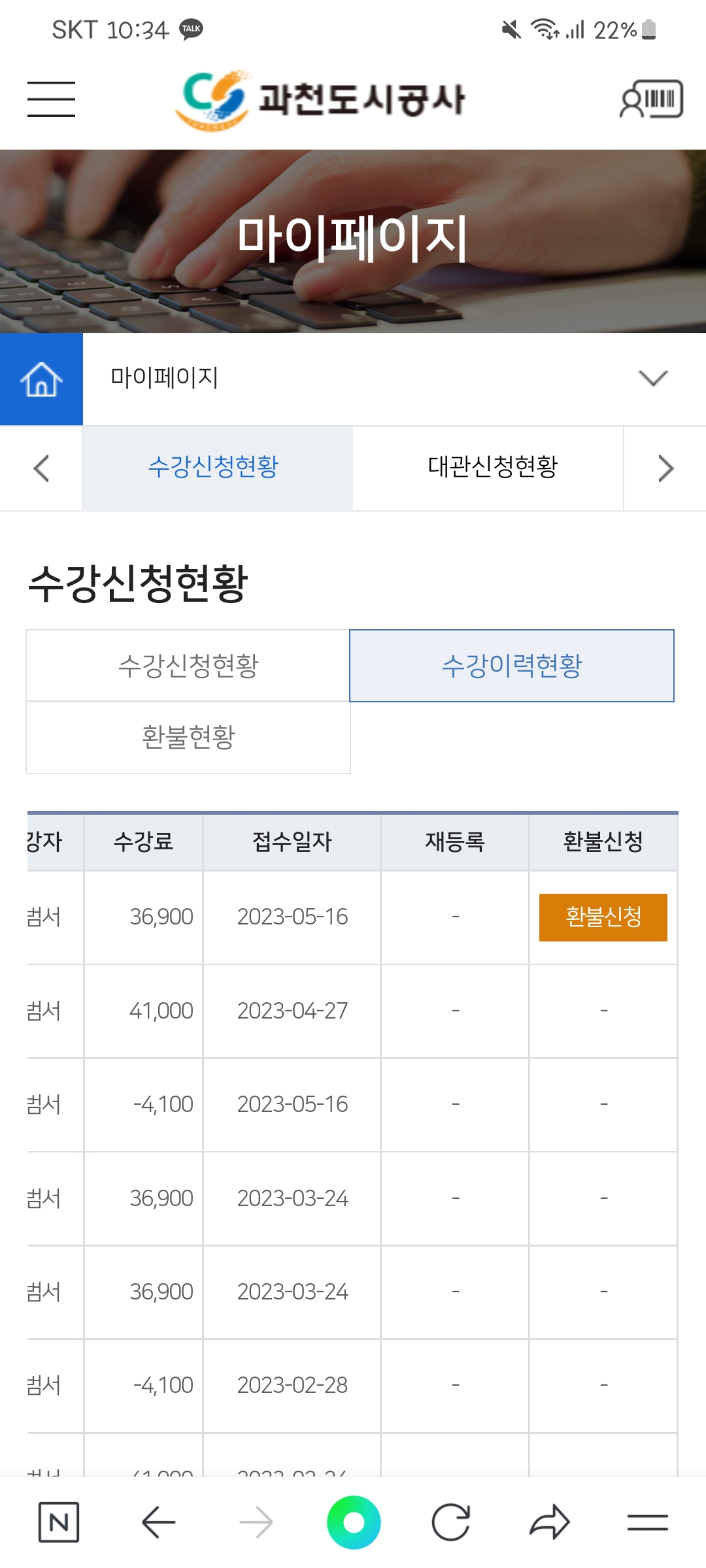Share this page
Screen dimensions: 706x1568
pos(549,1522)
